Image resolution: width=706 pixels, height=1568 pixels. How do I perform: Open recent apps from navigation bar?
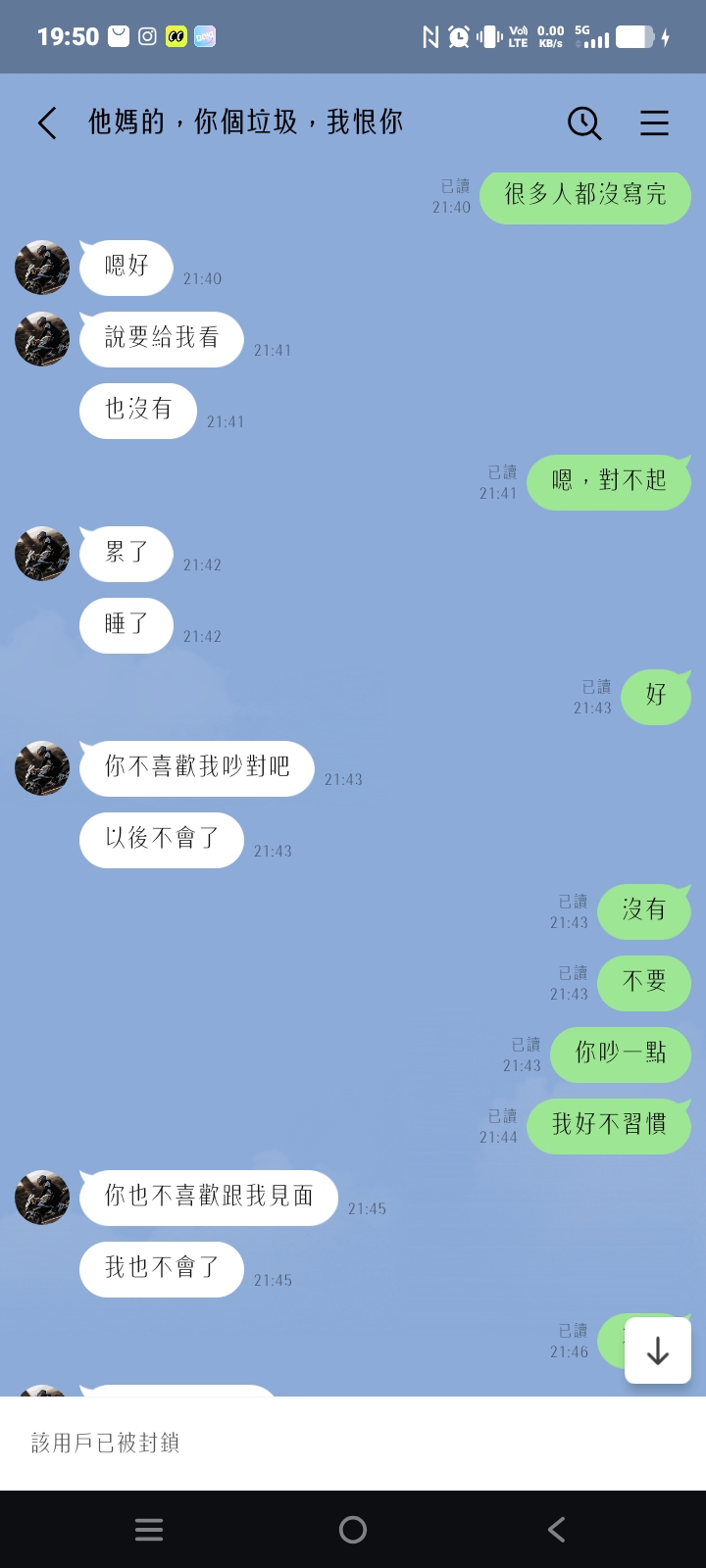[x=149, y=1530]
